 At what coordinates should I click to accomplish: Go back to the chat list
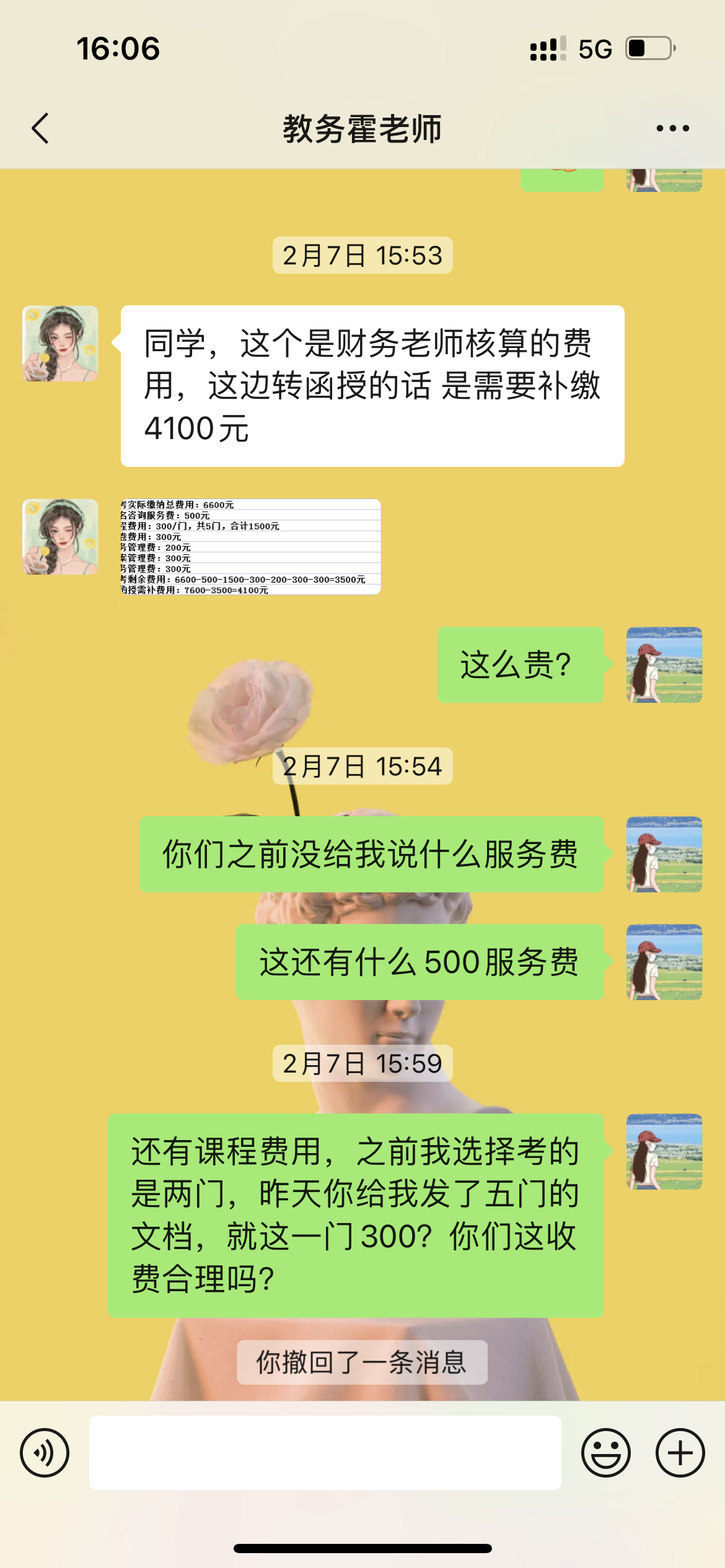[x=40, y=129]
